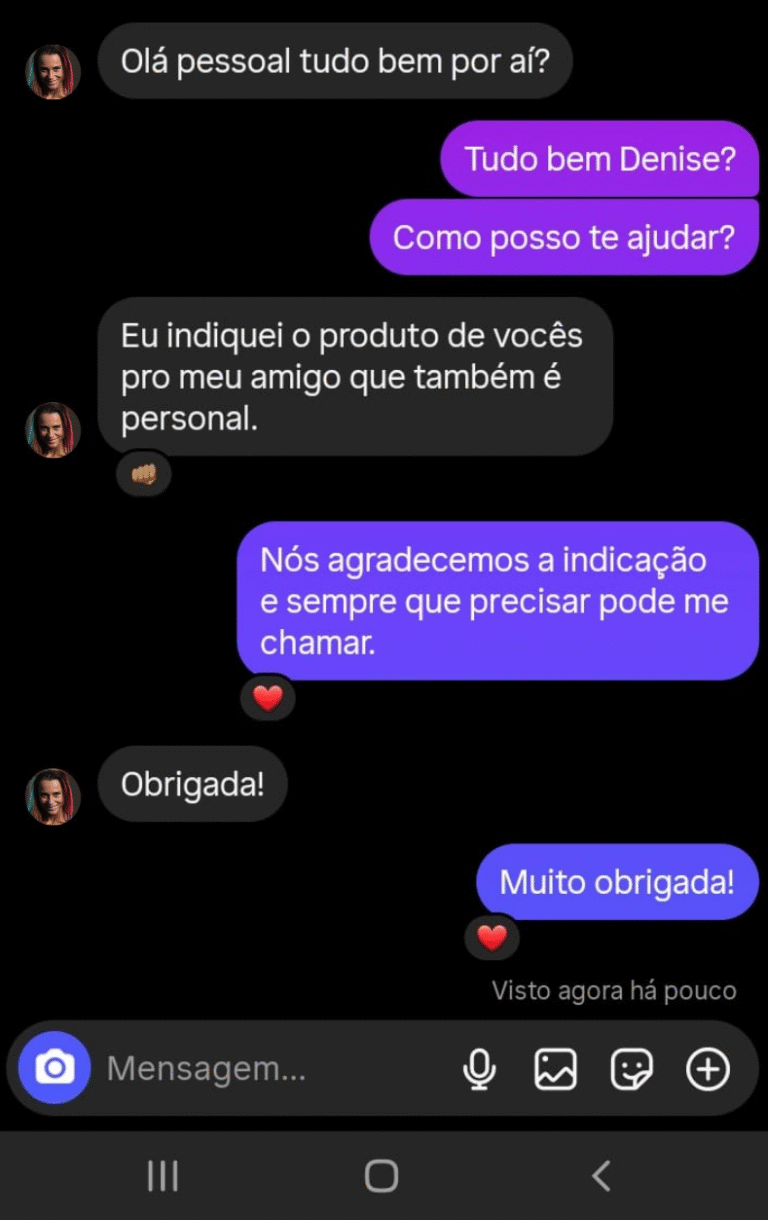This screenshot has height=1220, width=768.
Task: Tap the fist bump reaction below Denise's message
Action: (143, 473)
